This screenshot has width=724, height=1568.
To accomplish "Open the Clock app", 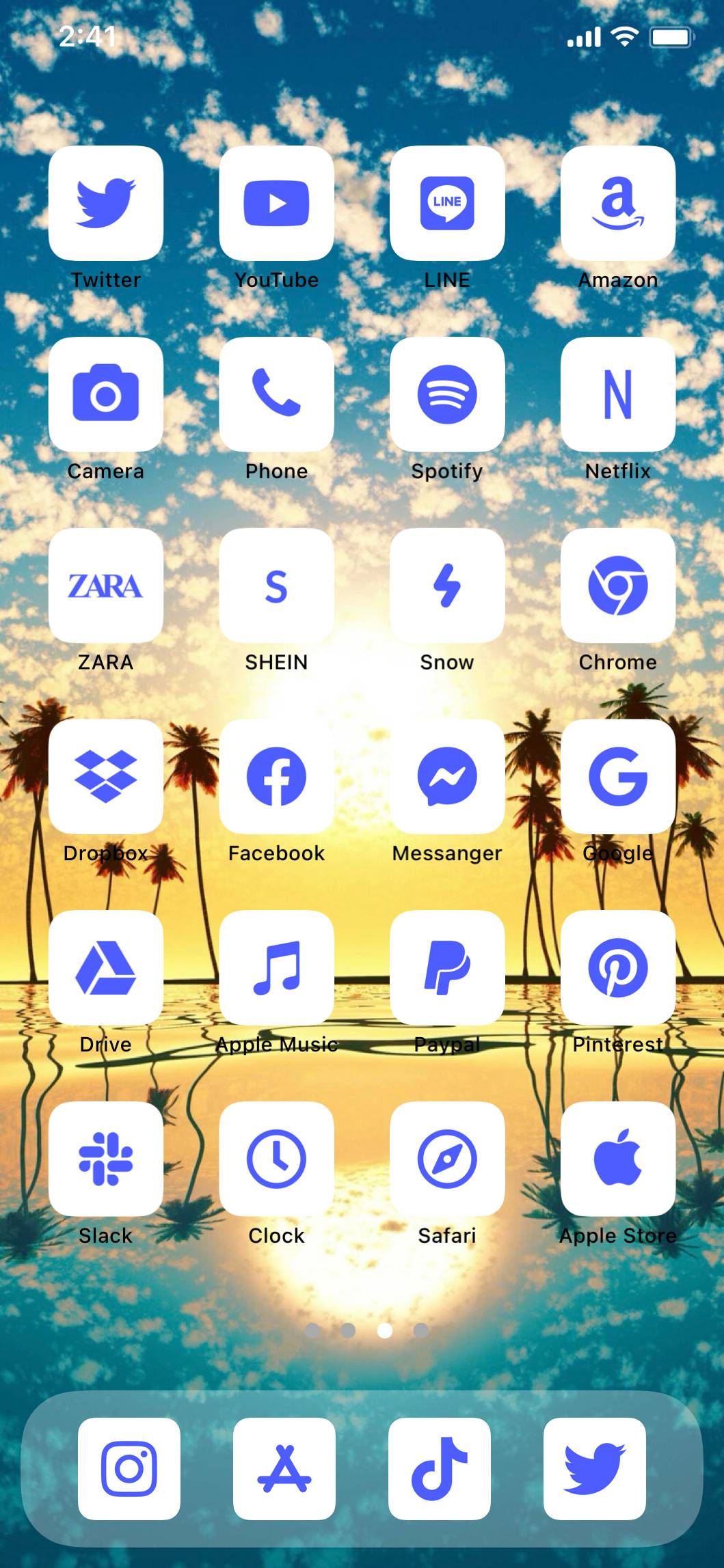I will tap(276, 1159).
